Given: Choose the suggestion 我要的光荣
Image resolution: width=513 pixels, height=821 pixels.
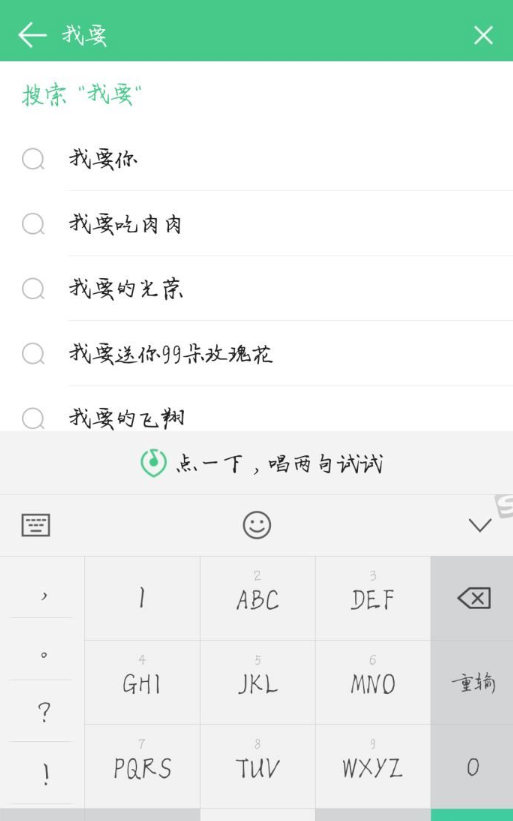Looking at the screenshot, I should click(x=256, y=289).
